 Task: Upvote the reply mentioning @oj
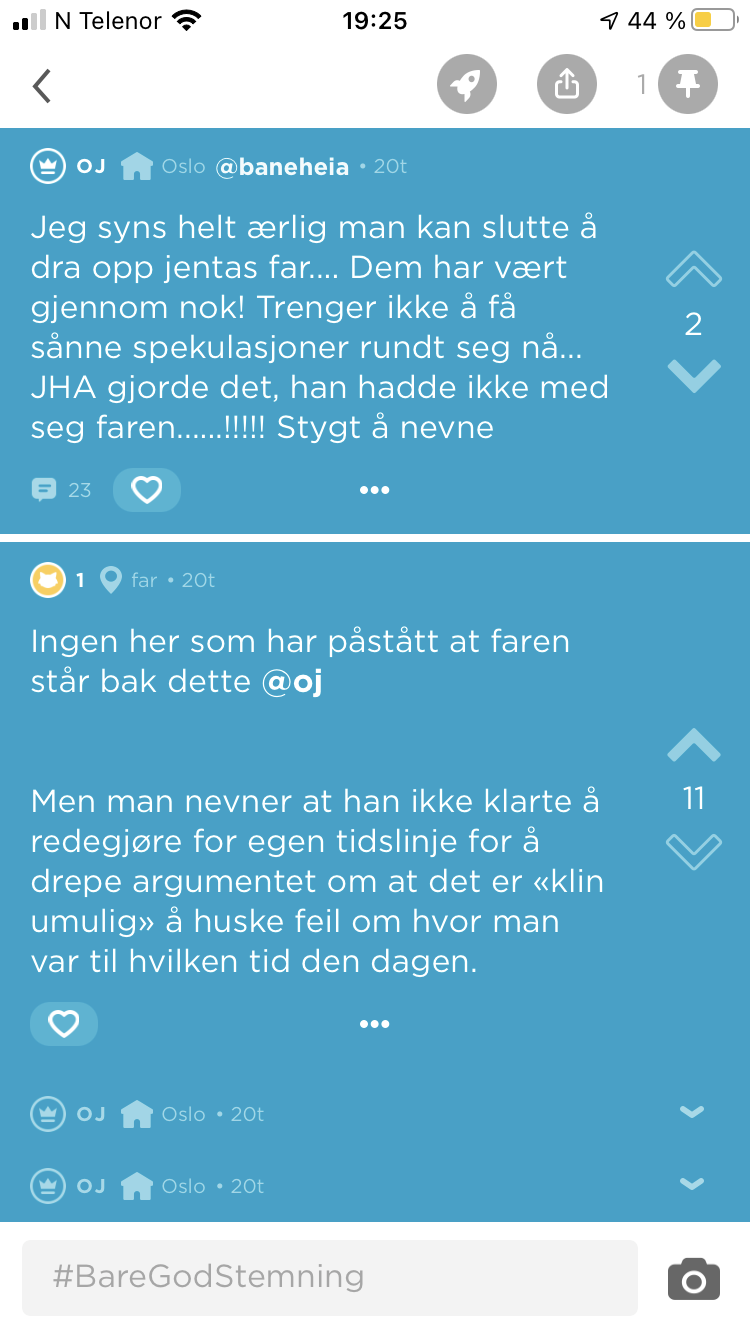(x=693, y=745)
